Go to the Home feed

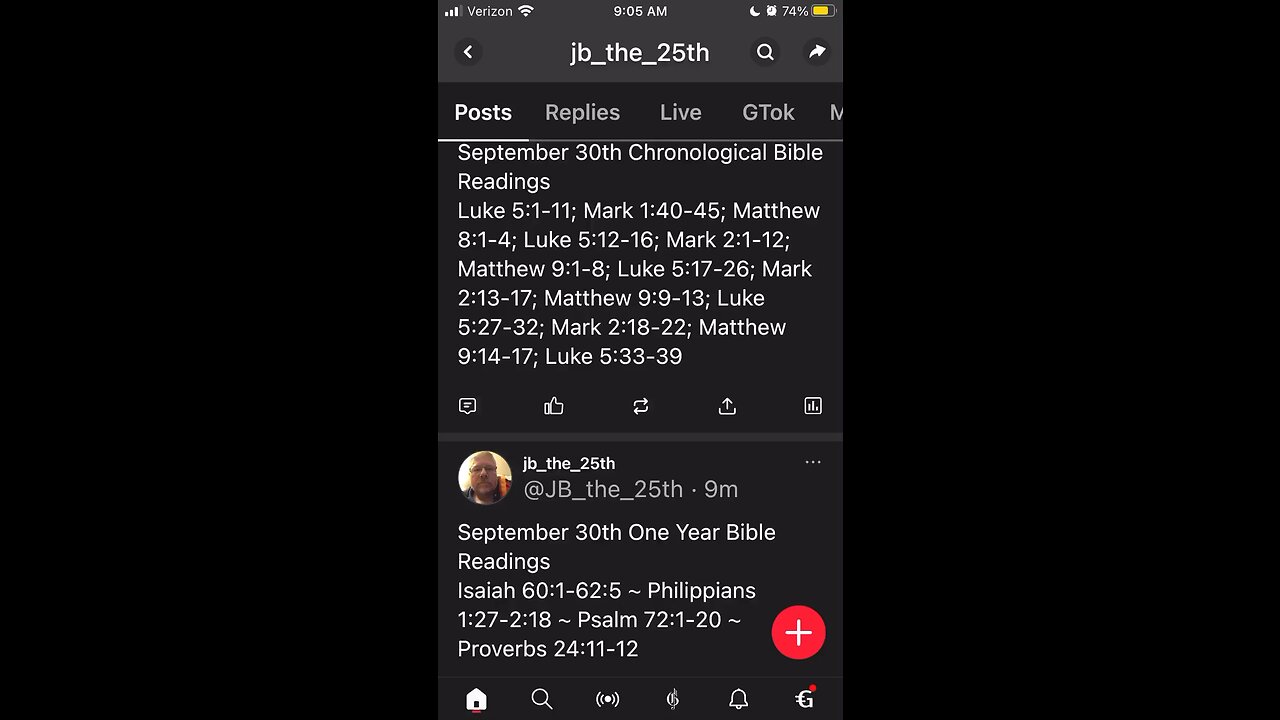coord(476,699)
